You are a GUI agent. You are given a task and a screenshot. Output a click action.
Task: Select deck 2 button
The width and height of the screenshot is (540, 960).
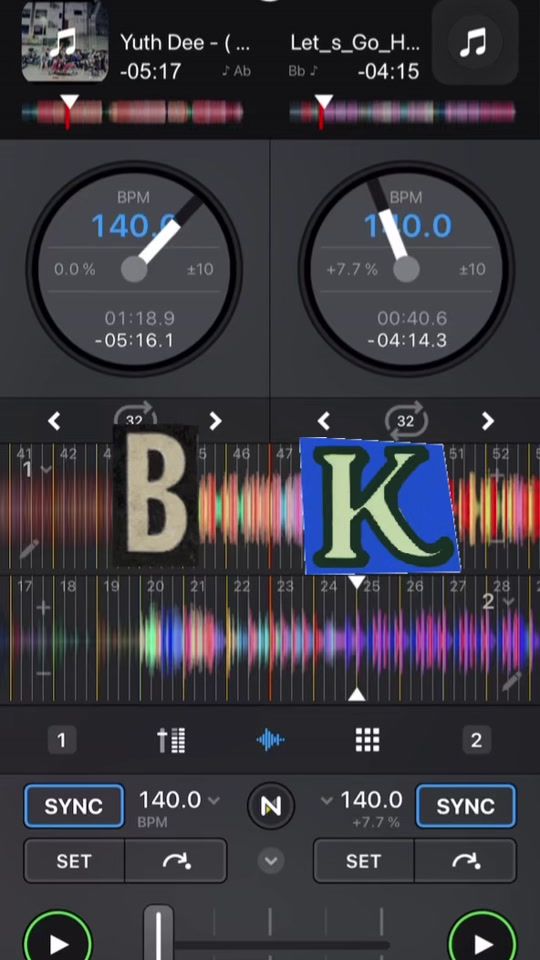pos(476,740)
